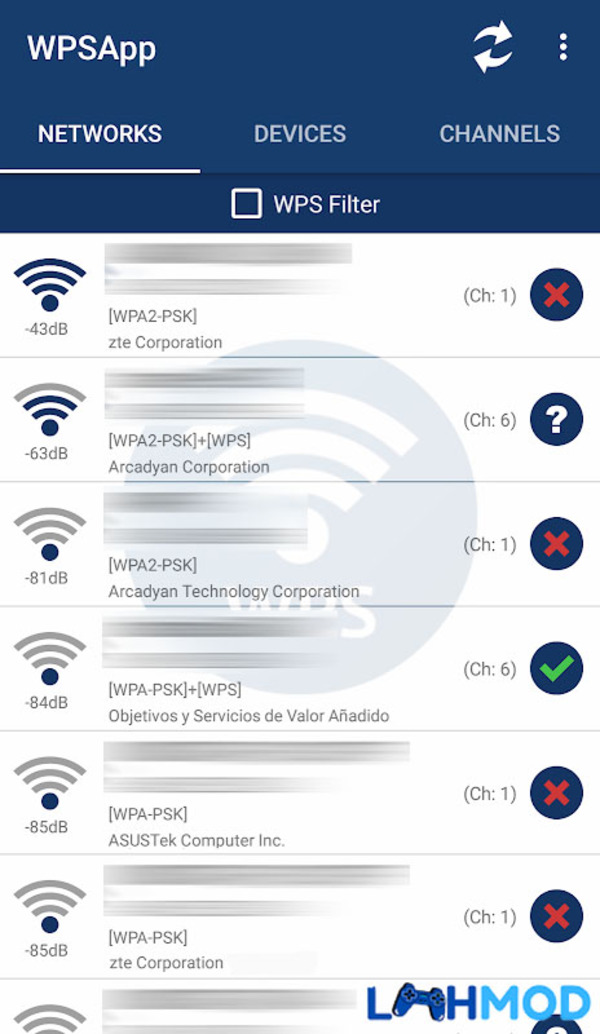The height and width of the screenshot is (1034, 600).
Task: Open the -43dB zte Corporation network
Action: pos(300,295)
